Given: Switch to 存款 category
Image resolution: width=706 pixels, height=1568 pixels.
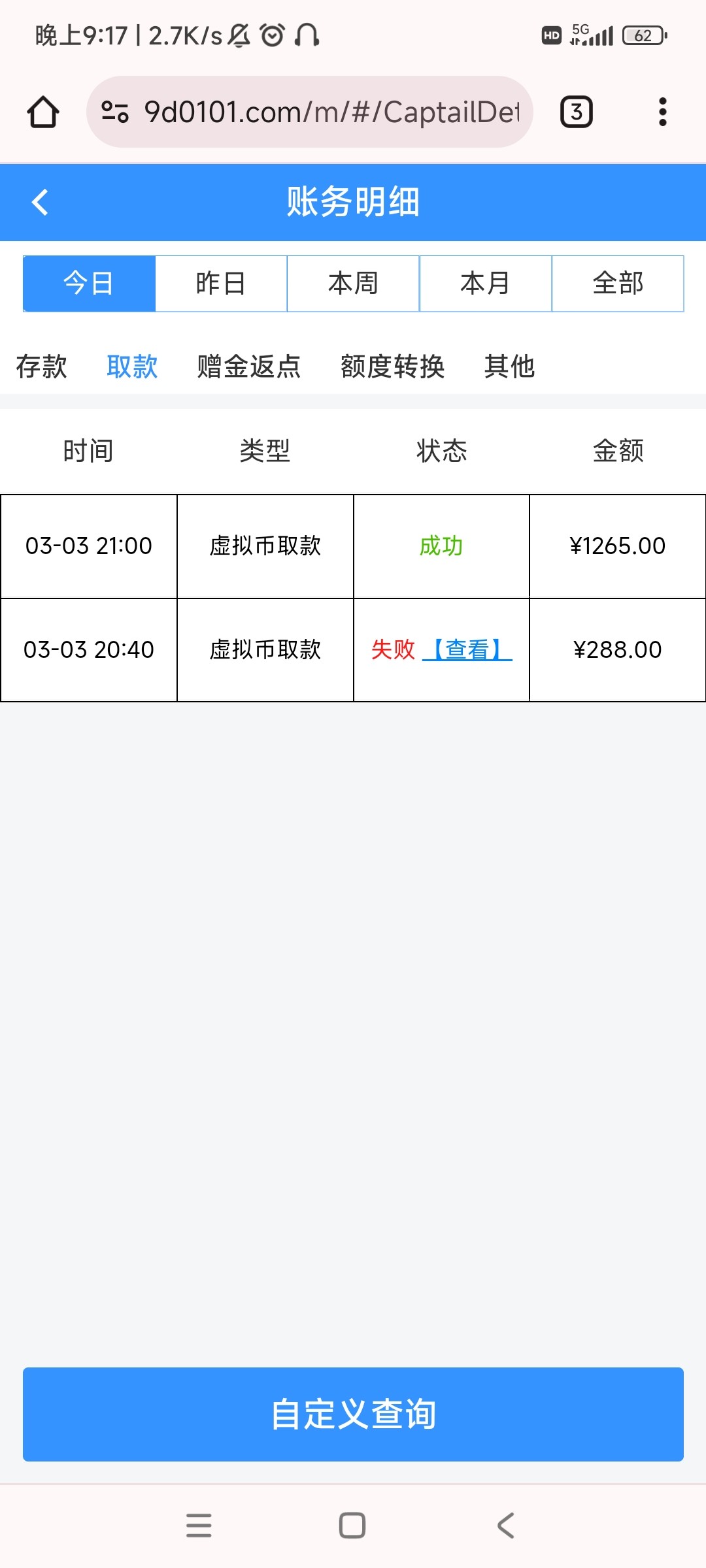Looking at the screenshot, I should click(41, 367).
